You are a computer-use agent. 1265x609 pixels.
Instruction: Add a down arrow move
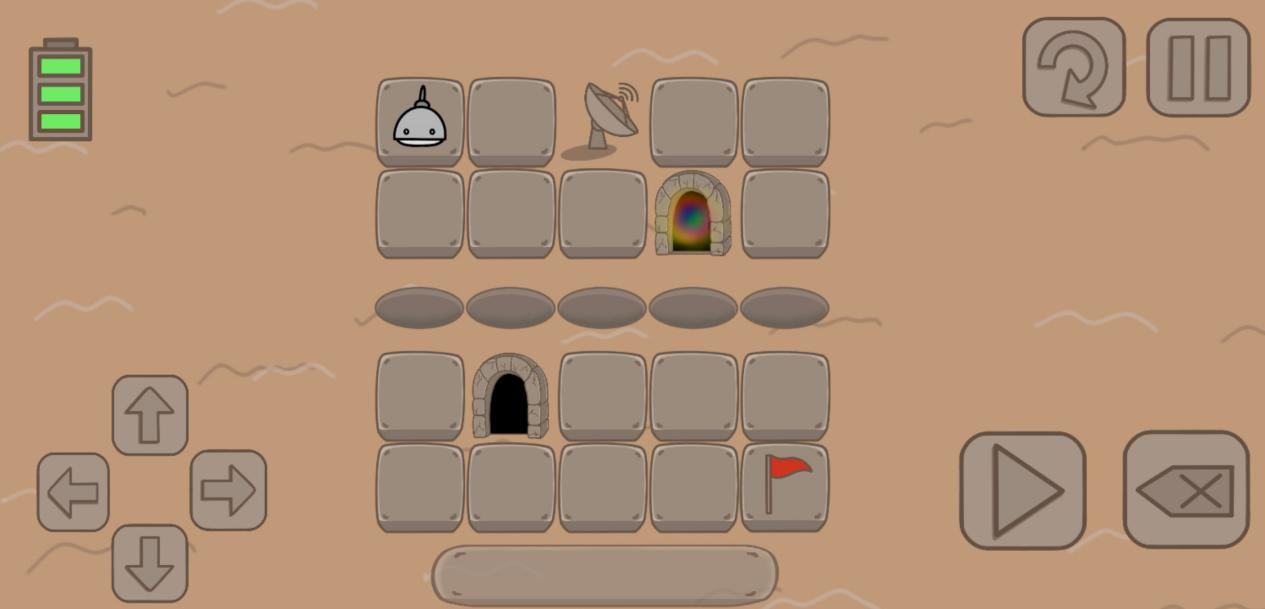click(150, 563)
